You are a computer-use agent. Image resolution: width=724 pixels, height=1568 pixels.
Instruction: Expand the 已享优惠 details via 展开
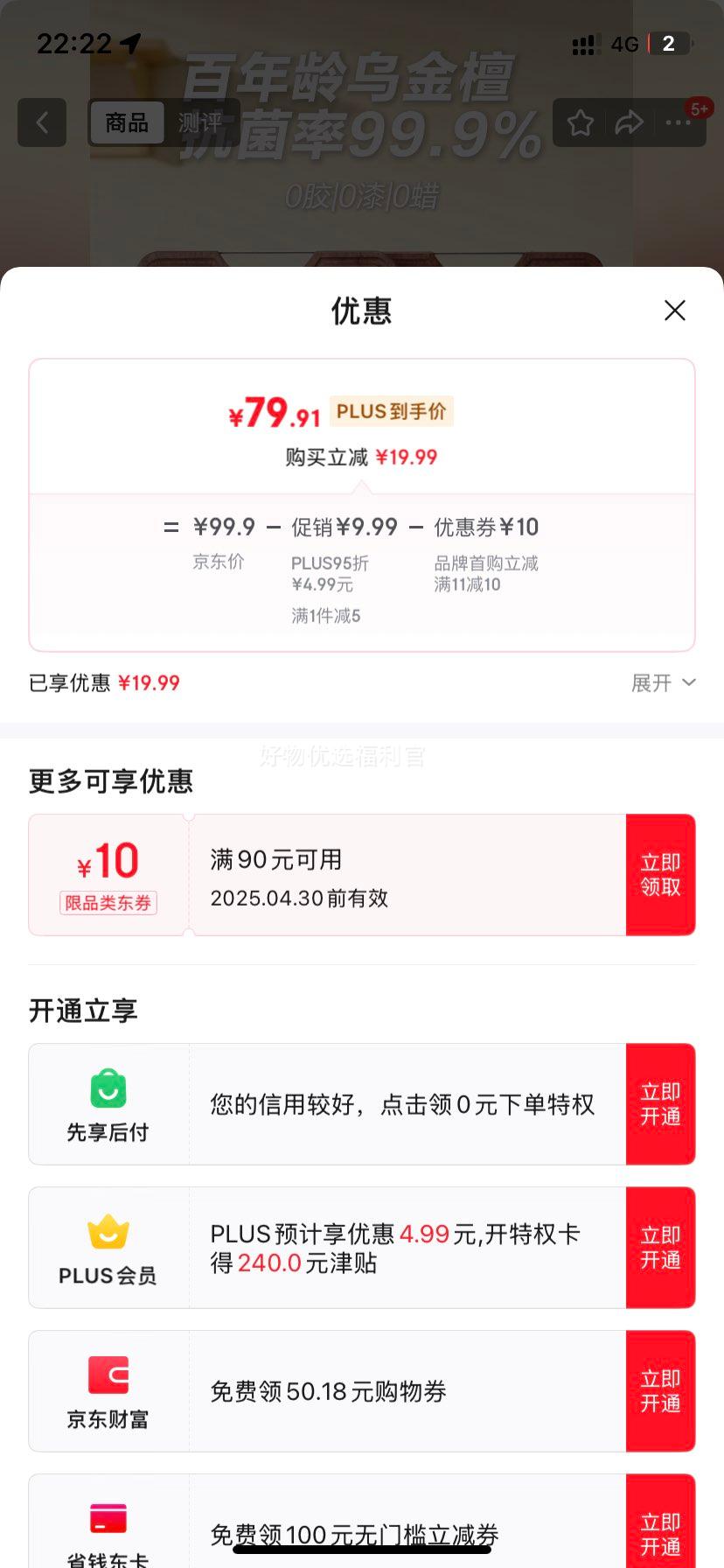pos(651,682)
